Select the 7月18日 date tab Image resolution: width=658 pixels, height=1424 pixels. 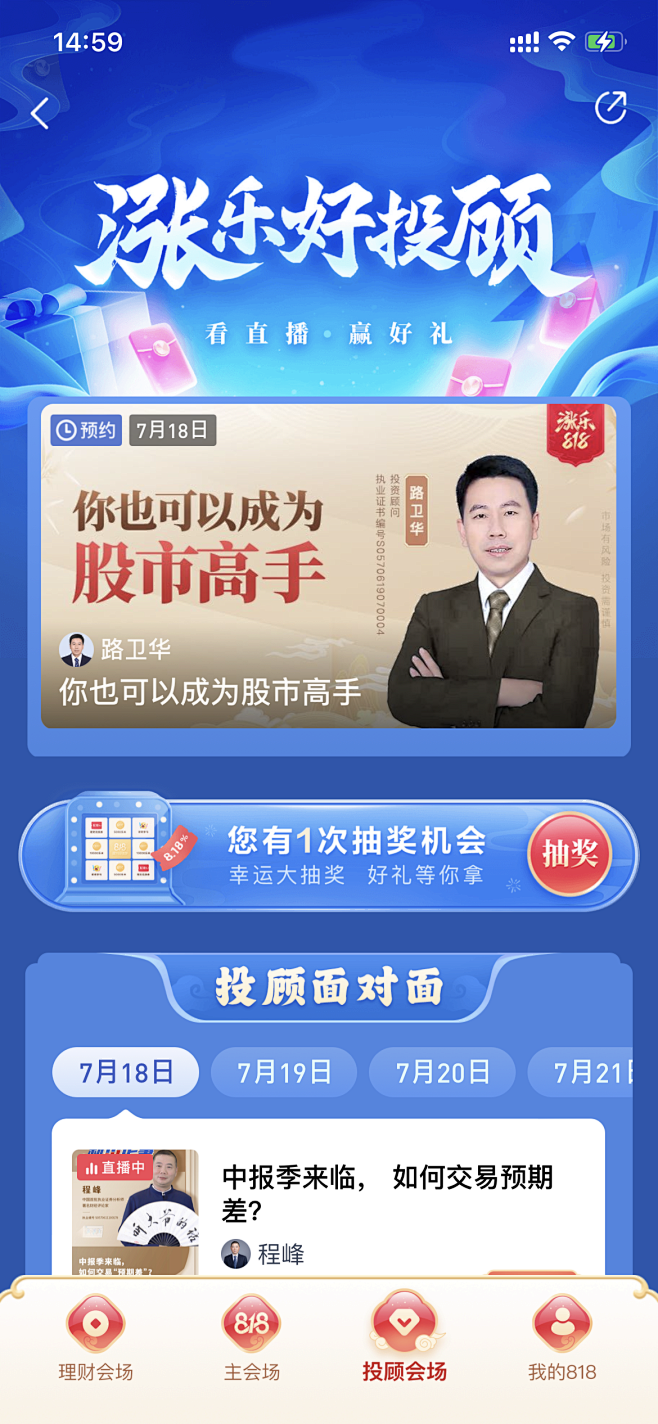coord(125,1072)
